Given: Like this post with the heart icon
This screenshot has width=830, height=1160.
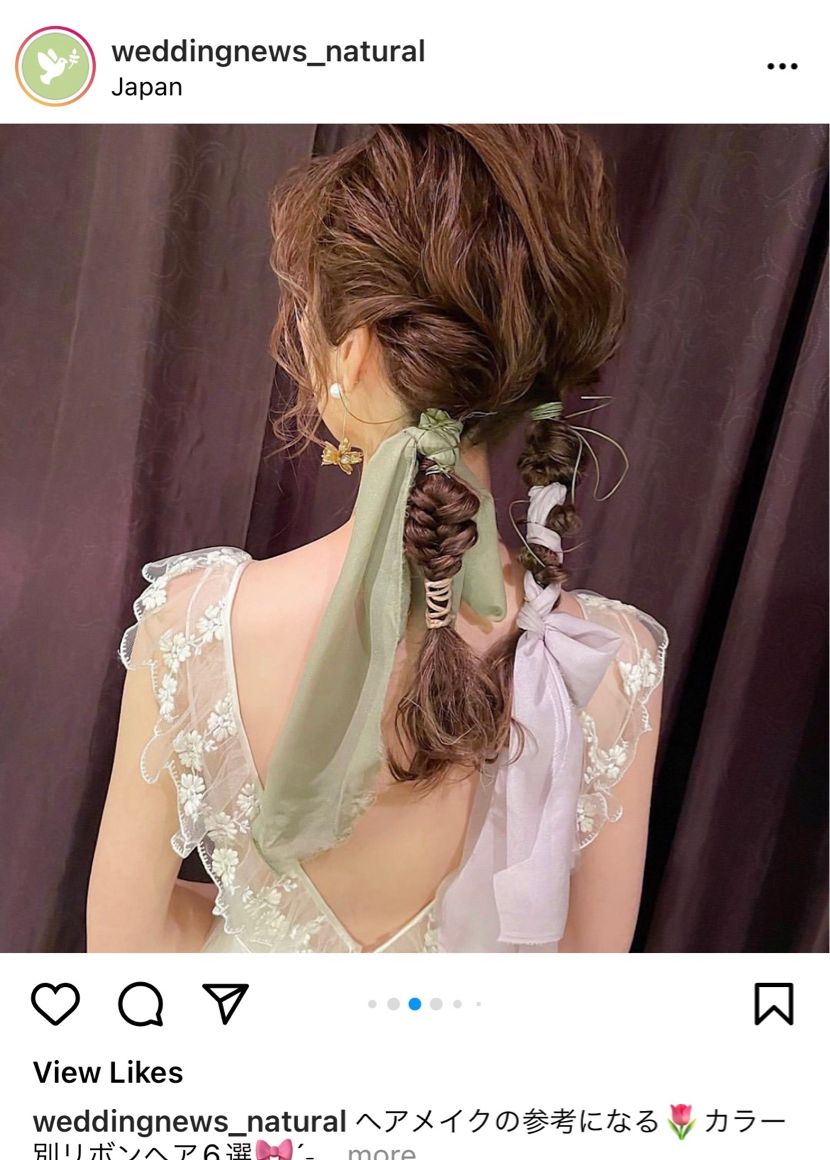Looking at the screenshot, I should [55, 1004].
